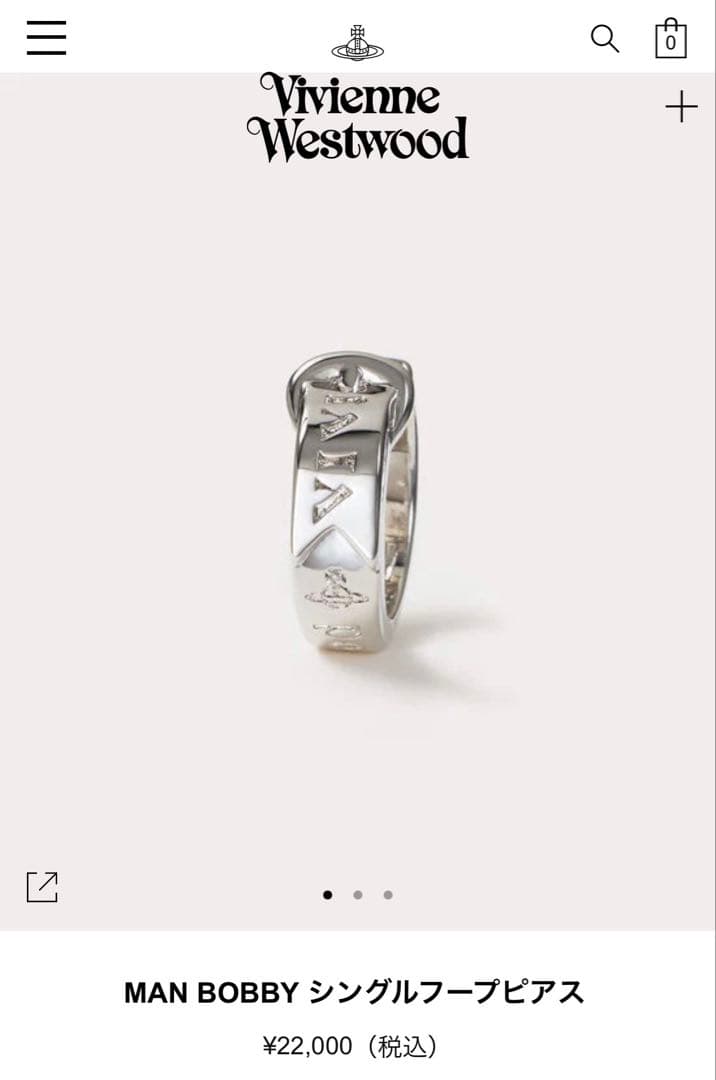
Task: Jump to the third image dot
Action: [x=388, y=895]
